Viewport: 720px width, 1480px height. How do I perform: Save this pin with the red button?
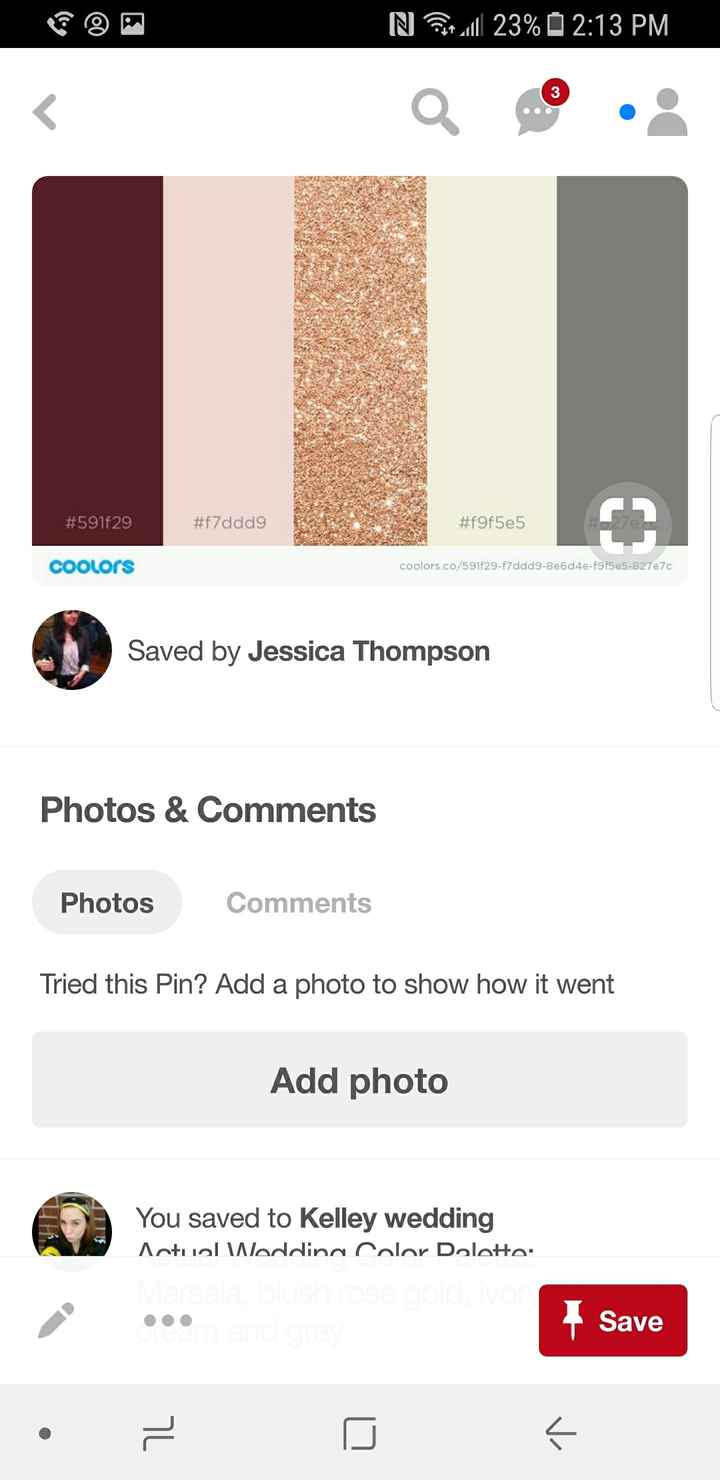pos(612,1320)
